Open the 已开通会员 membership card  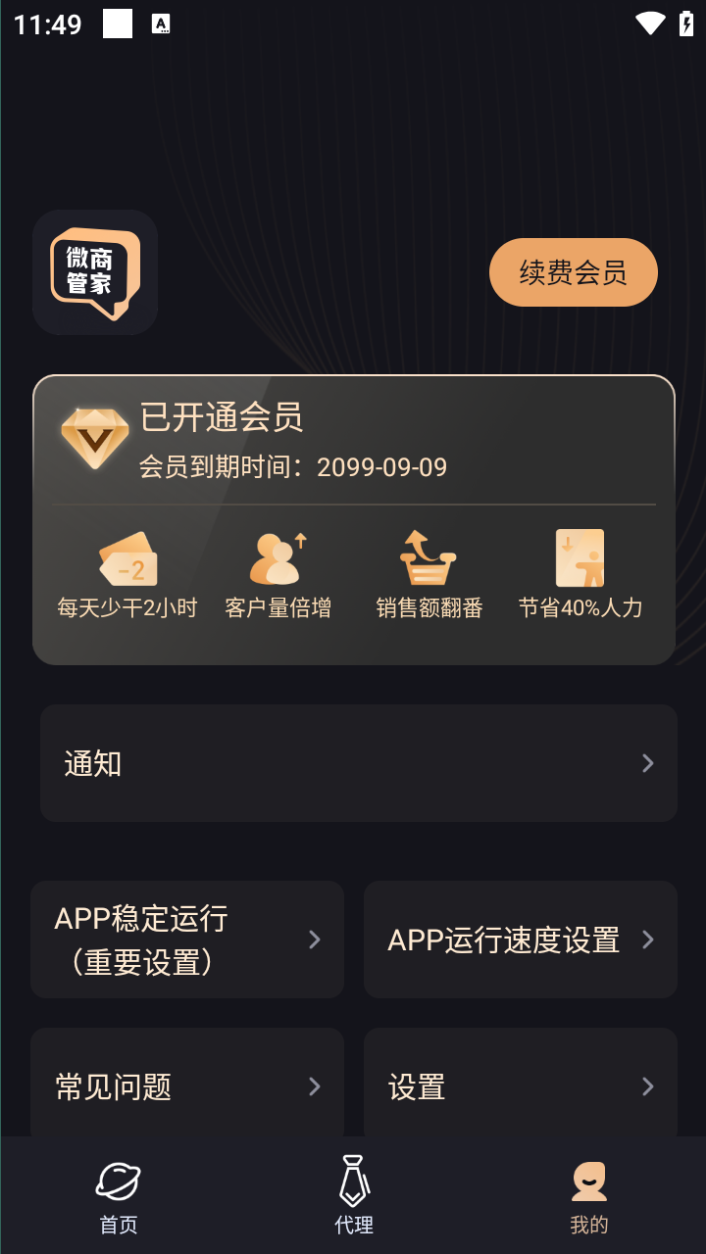pyautogui.click(x=353, y=440)
